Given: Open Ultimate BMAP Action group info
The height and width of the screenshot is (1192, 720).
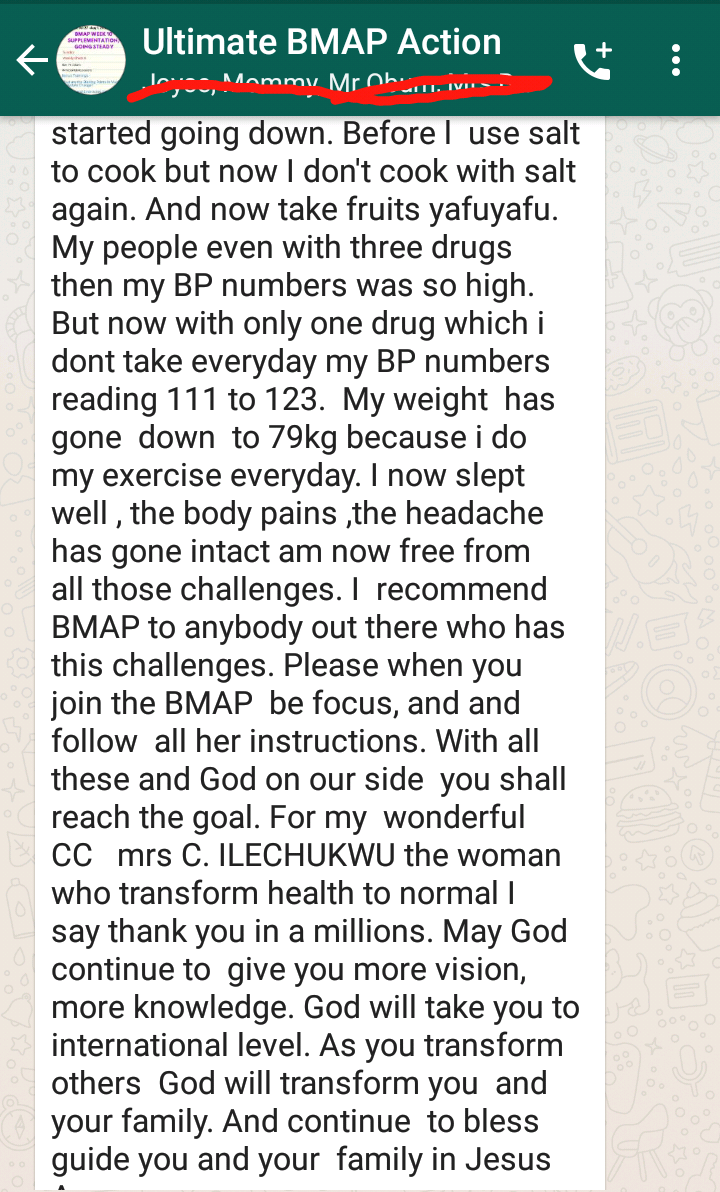Looking at the screenshot, I should 322,42.
